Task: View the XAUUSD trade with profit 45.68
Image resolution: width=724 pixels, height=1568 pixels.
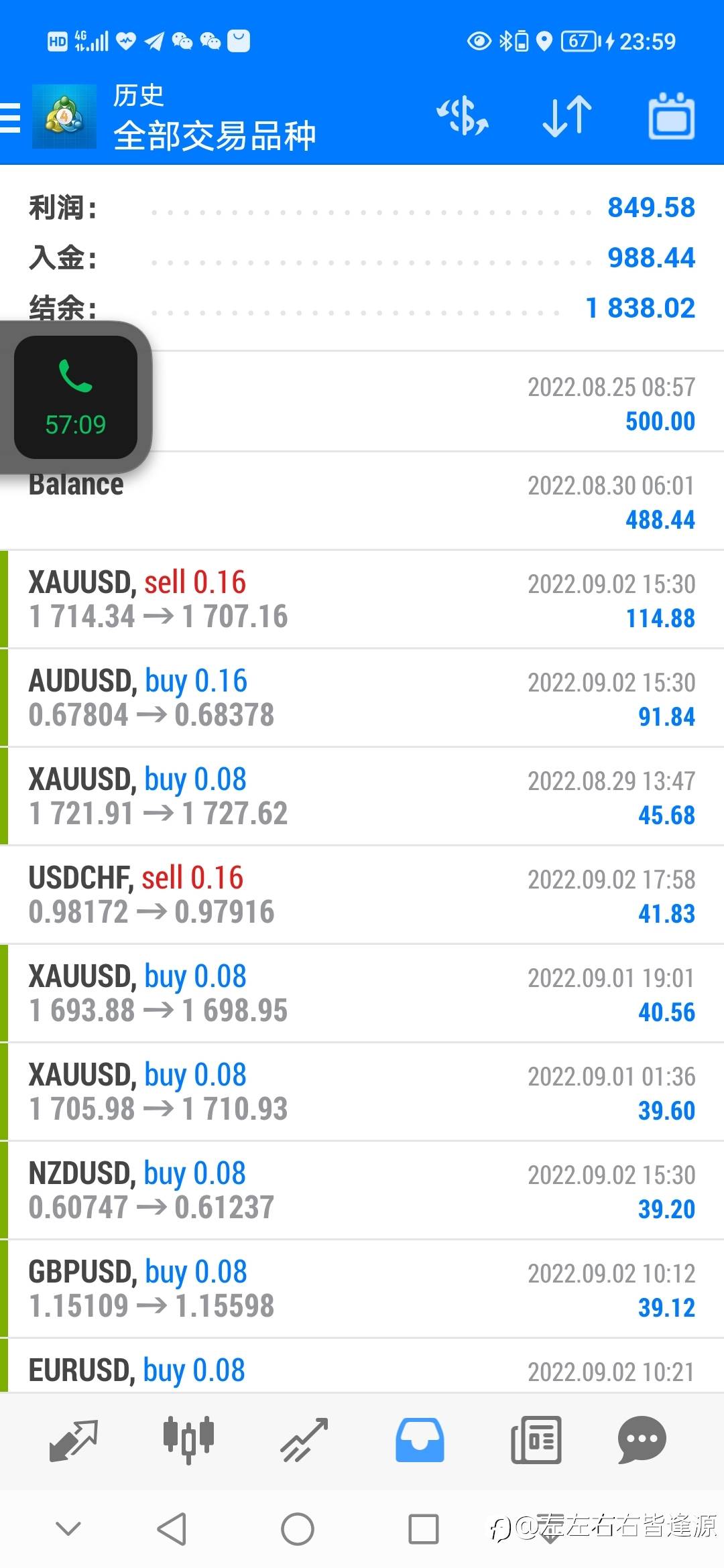Action: click(362, 796)
